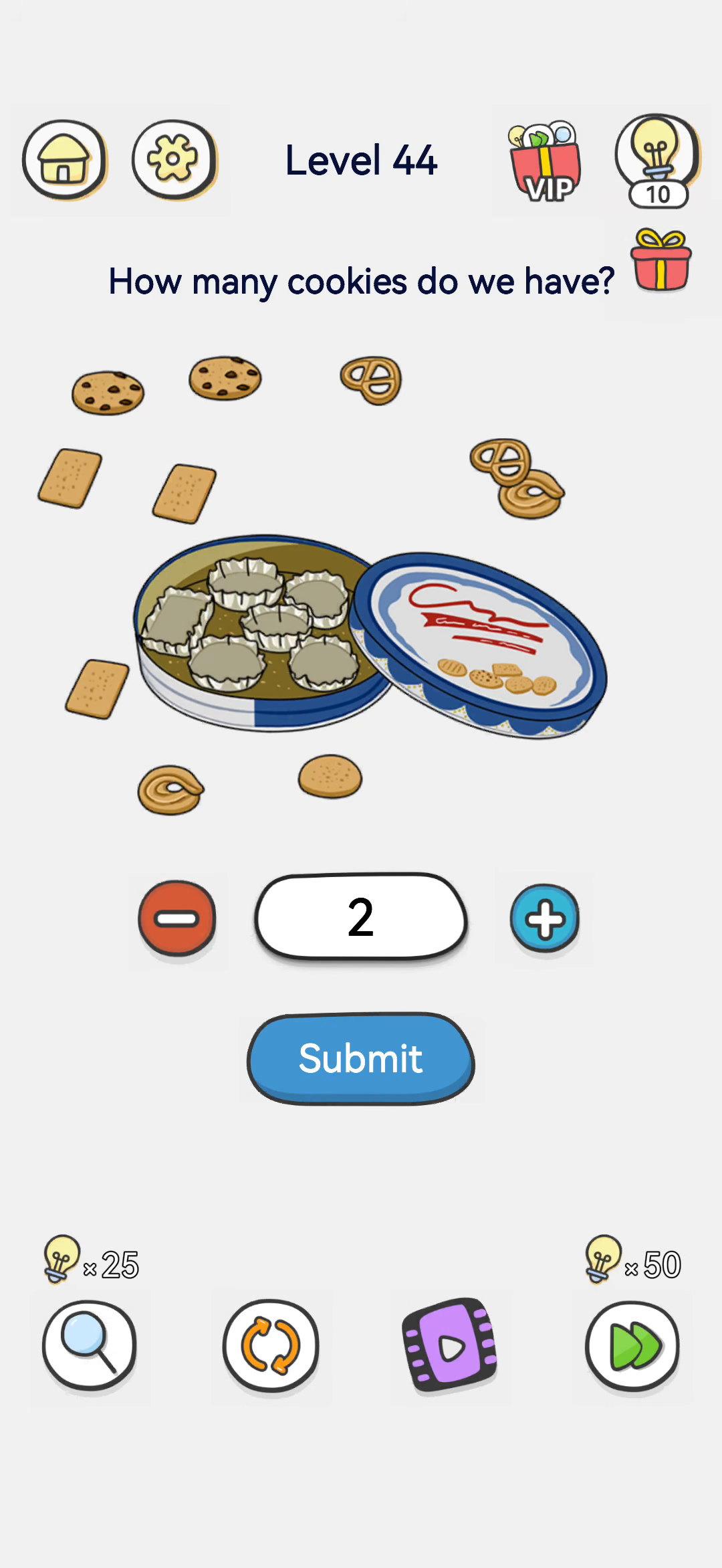Open the VIP gift offer
This screenshot has width=722, height=1568.
pyautogui.click(x=544, y=161)
